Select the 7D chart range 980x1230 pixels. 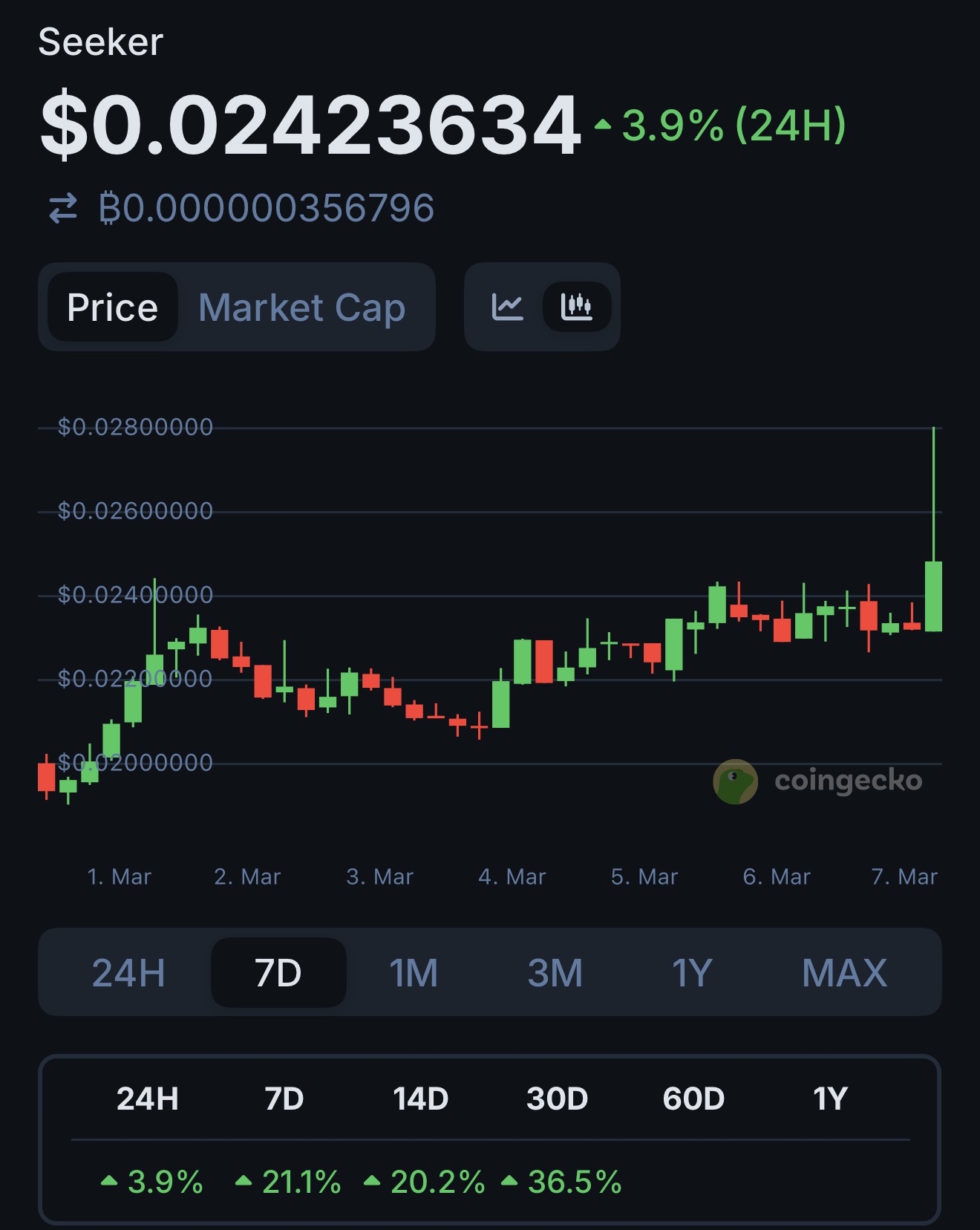(278, 973)
